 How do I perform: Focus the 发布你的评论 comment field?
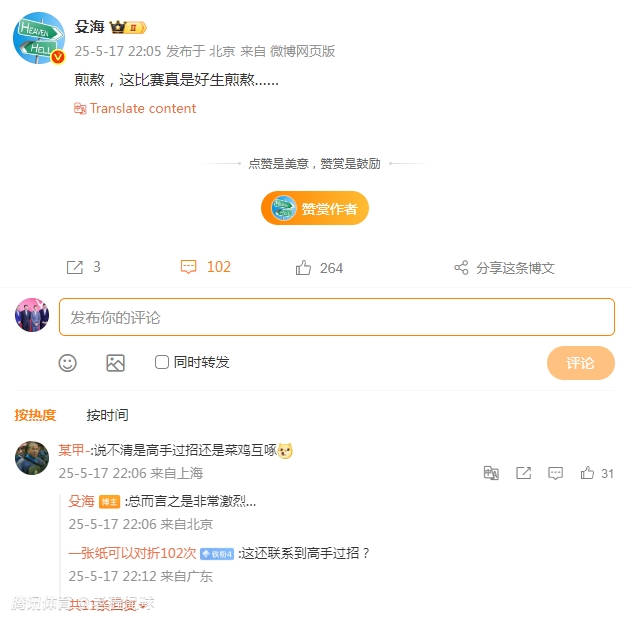(x=336, y=317)
